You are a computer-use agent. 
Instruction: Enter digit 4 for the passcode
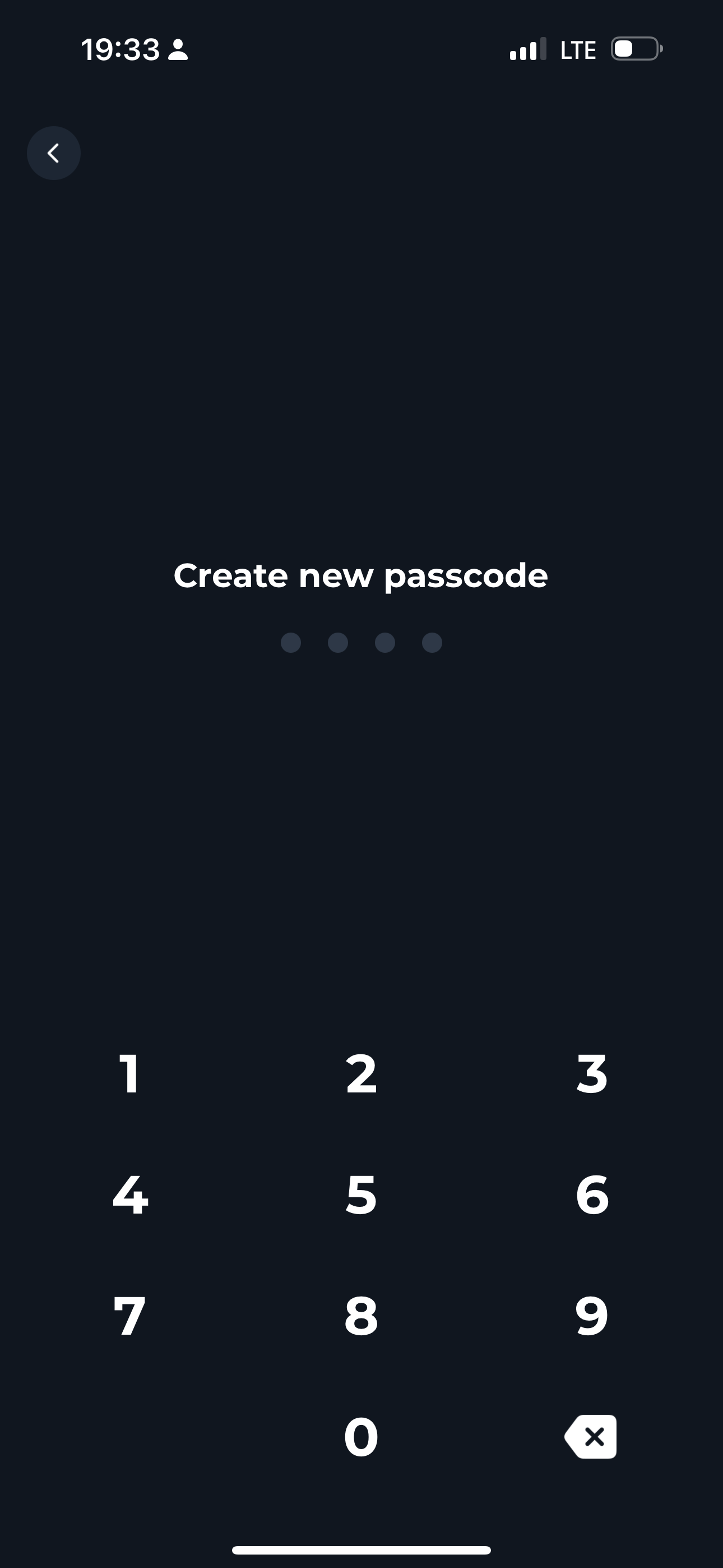pos(129,1195)
